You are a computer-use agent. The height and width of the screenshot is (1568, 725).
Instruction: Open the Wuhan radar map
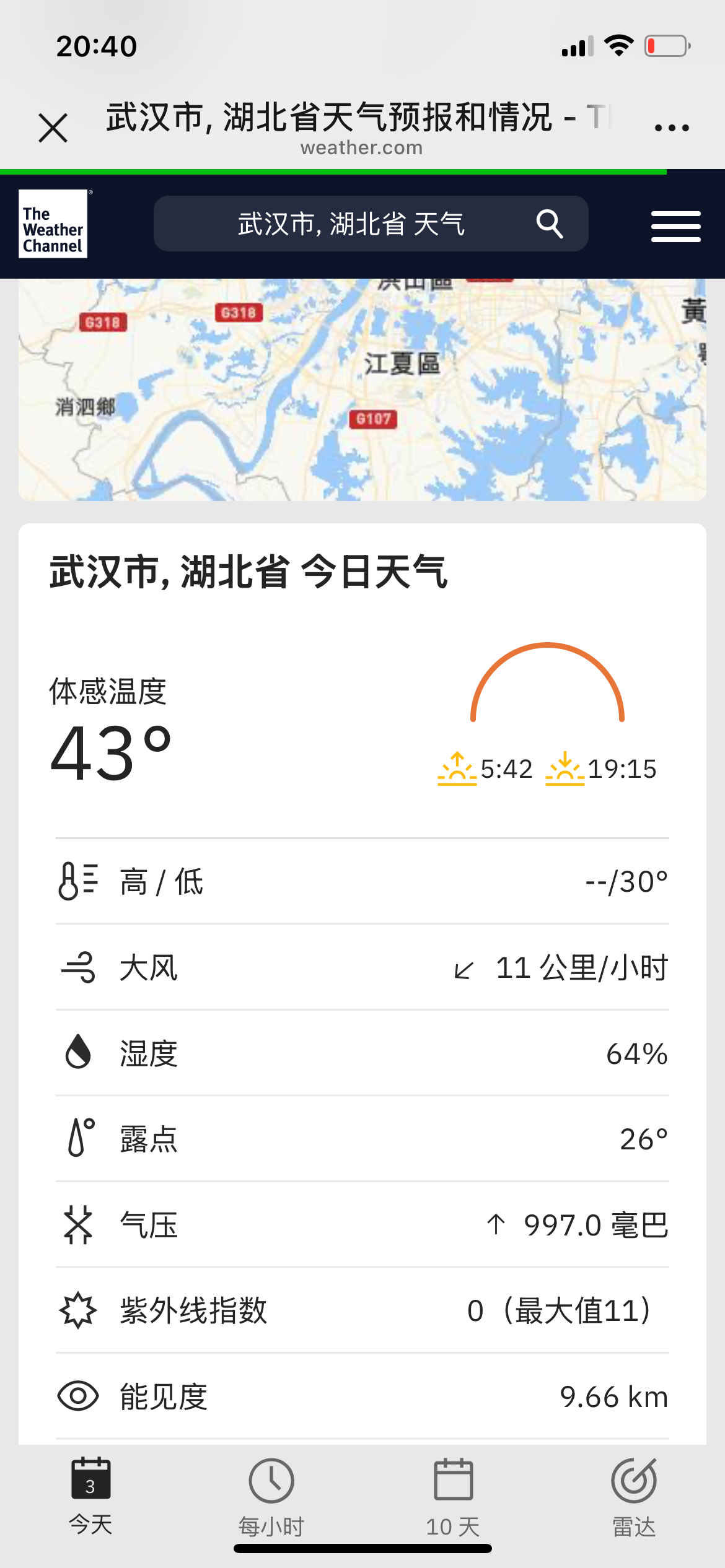362,390
